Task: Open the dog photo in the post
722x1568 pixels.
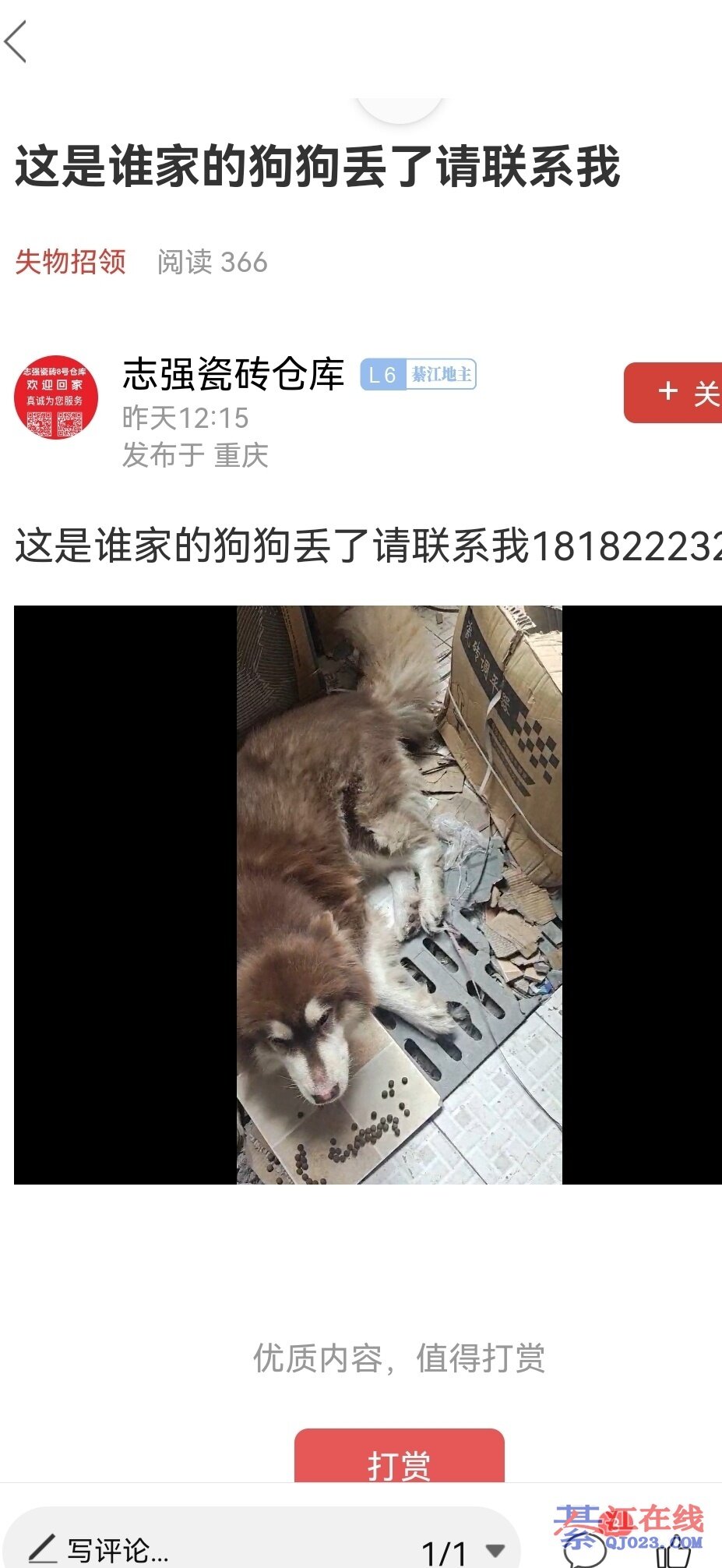Action: (399, 895)
